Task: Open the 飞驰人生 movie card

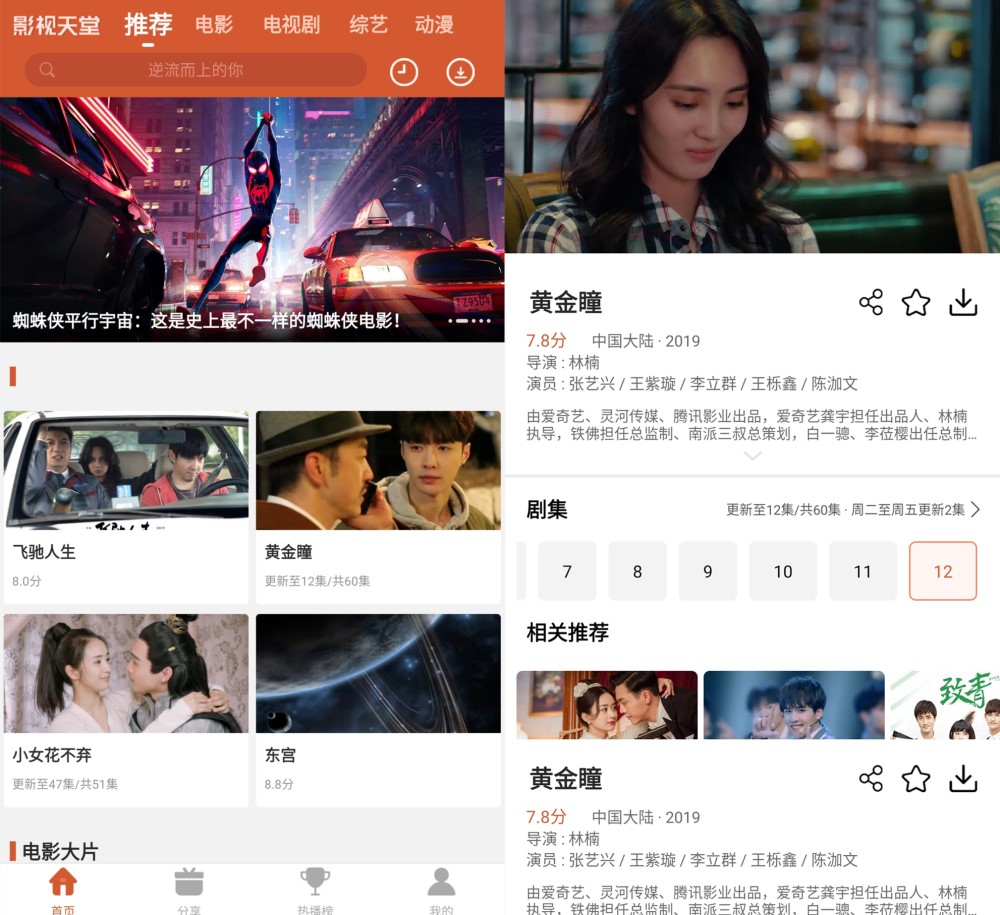Action: pos(126,505)
